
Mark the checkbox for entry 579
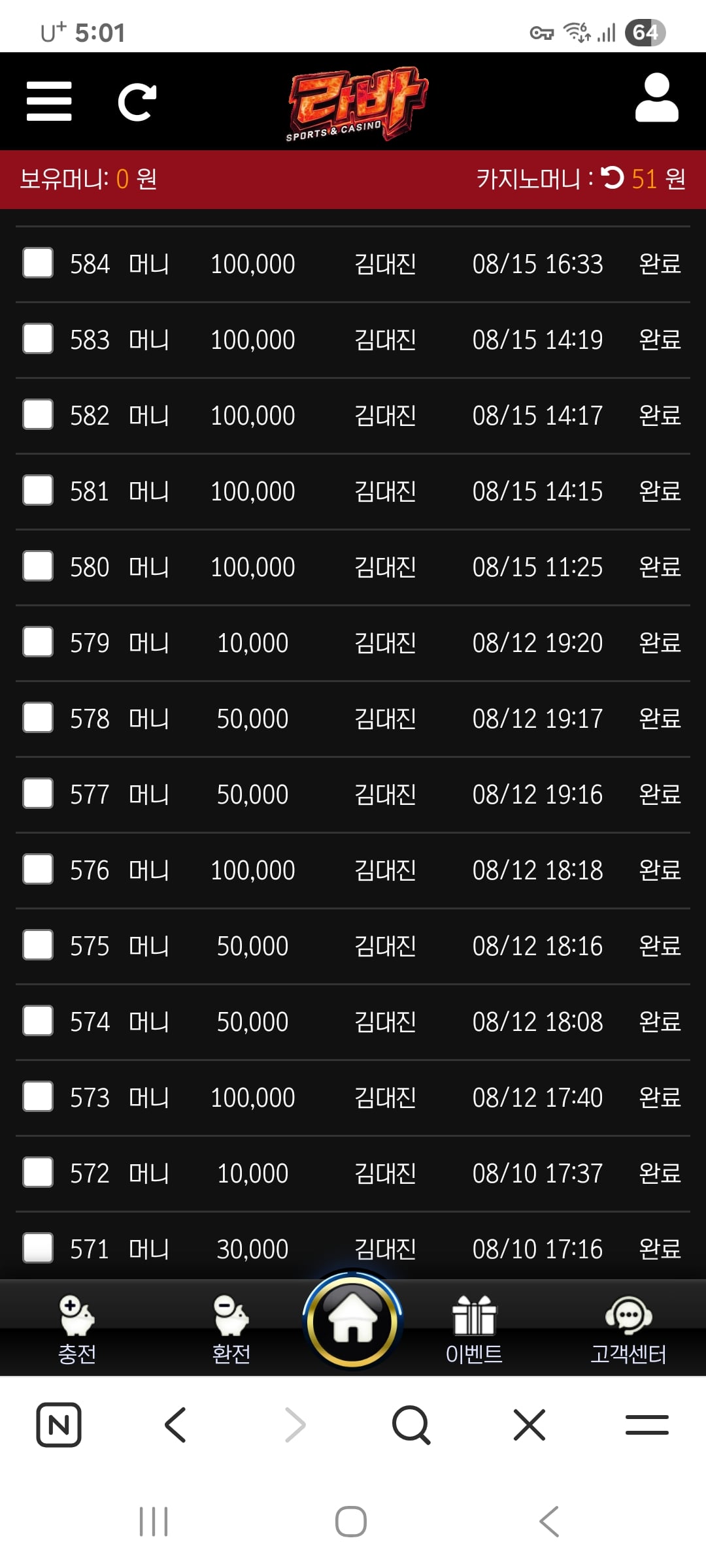[x=38, y=642]
